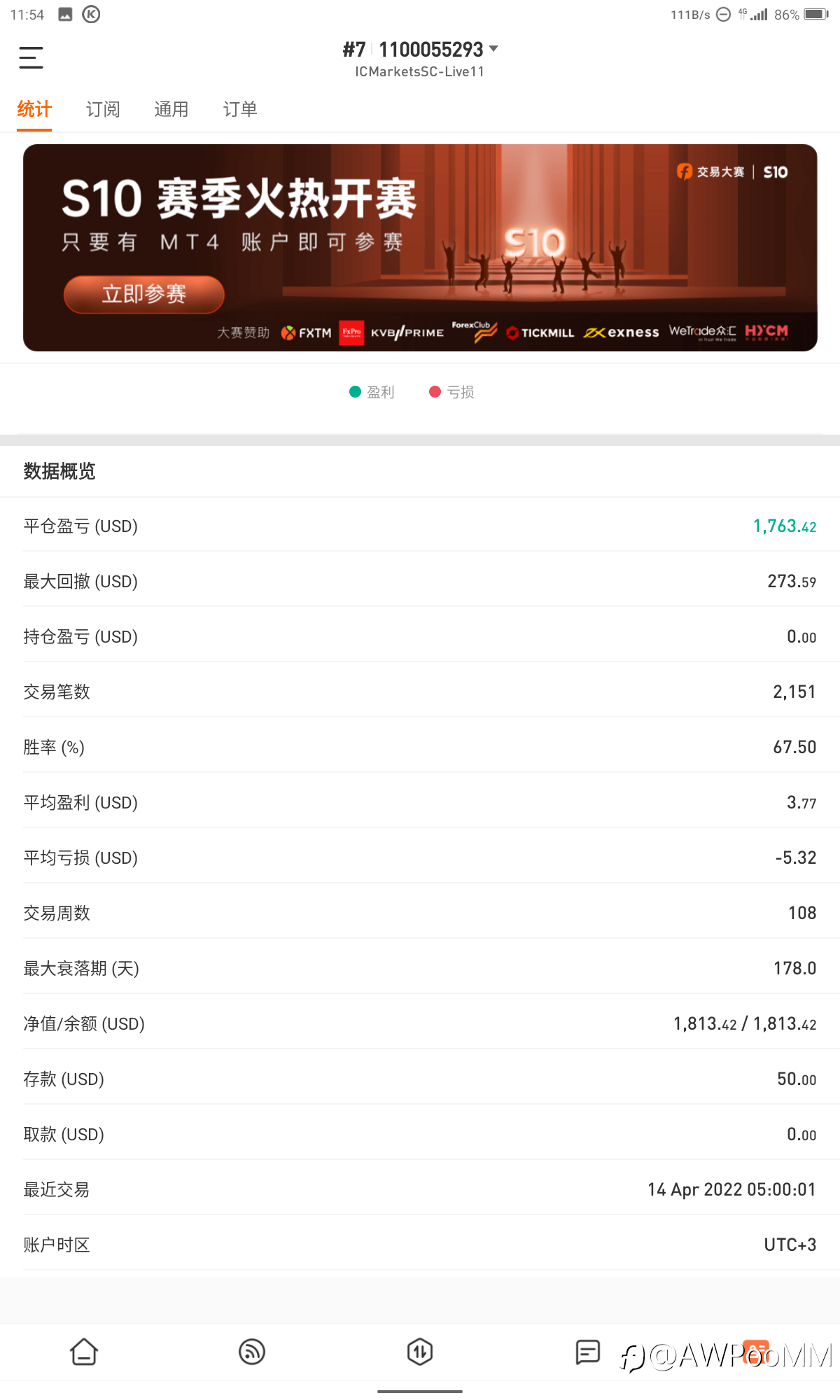Go to the home tab in bottom bar
Image resolution: width=840 pixels, height=1400 pixels.
(x=84, y=1352)
